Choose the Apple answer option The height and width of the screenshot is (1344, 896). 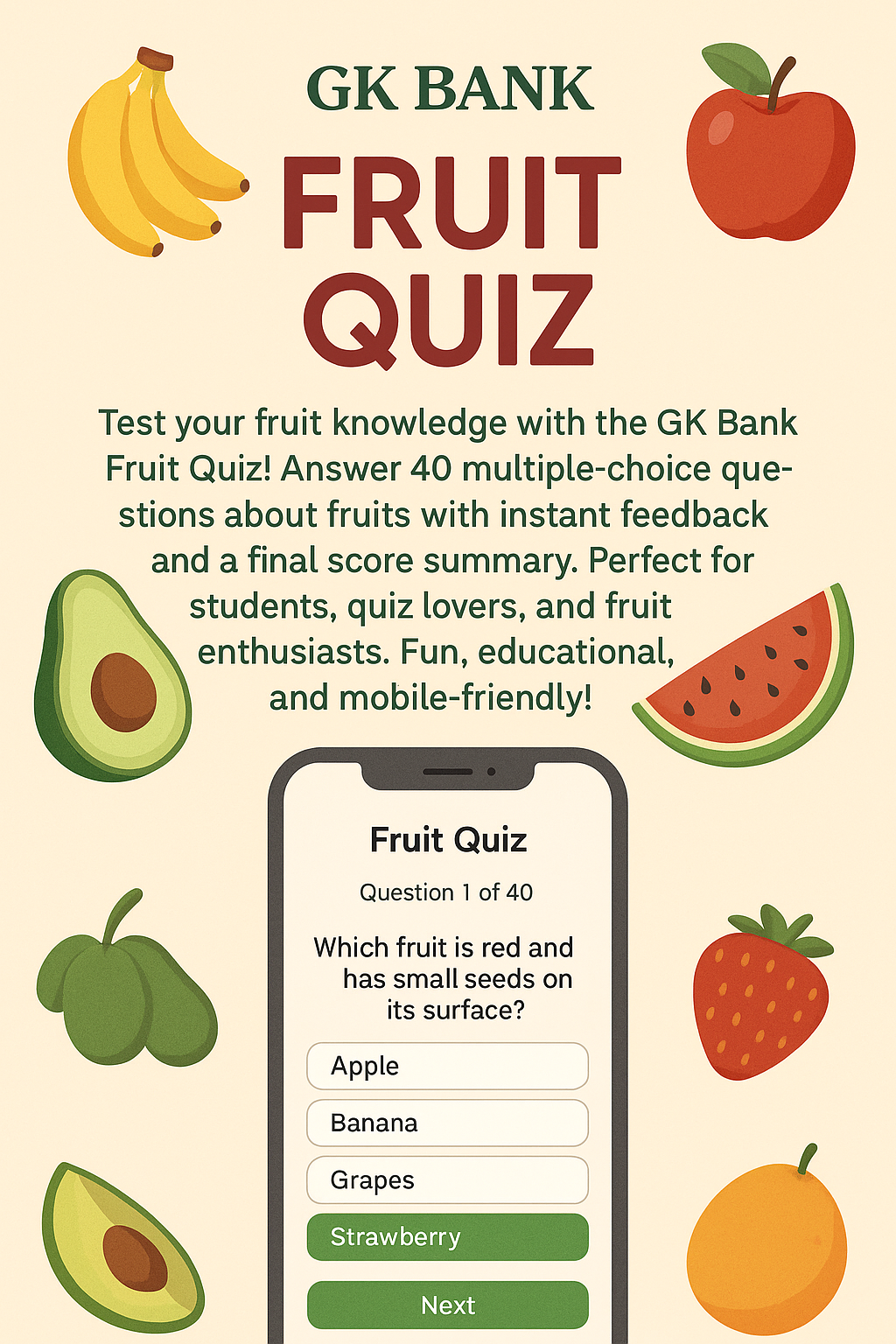[446, 1066]
